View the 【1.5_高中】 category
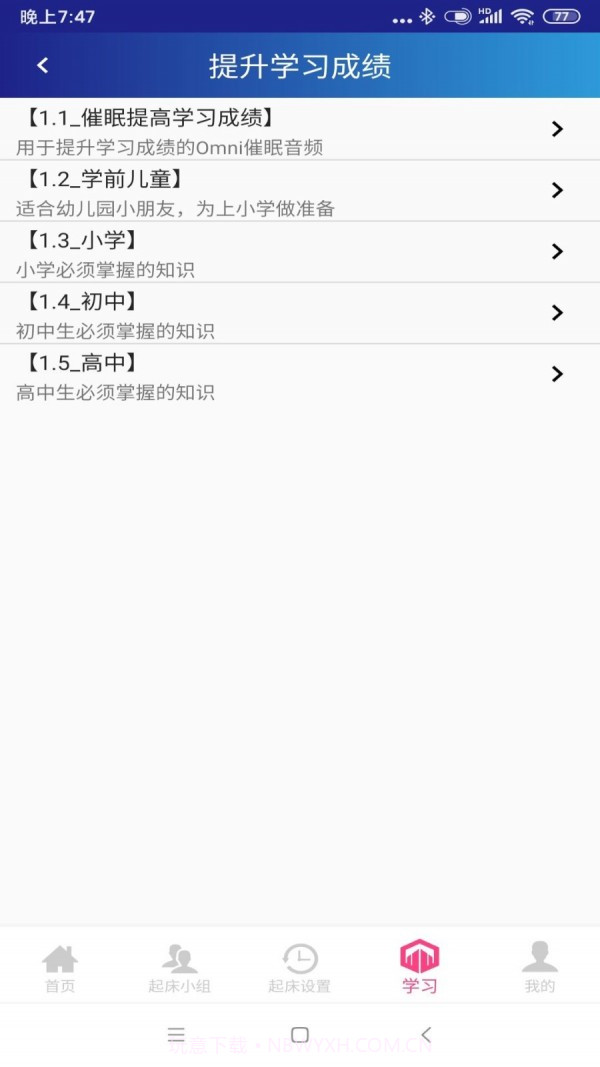 click(x=300, y=375)
